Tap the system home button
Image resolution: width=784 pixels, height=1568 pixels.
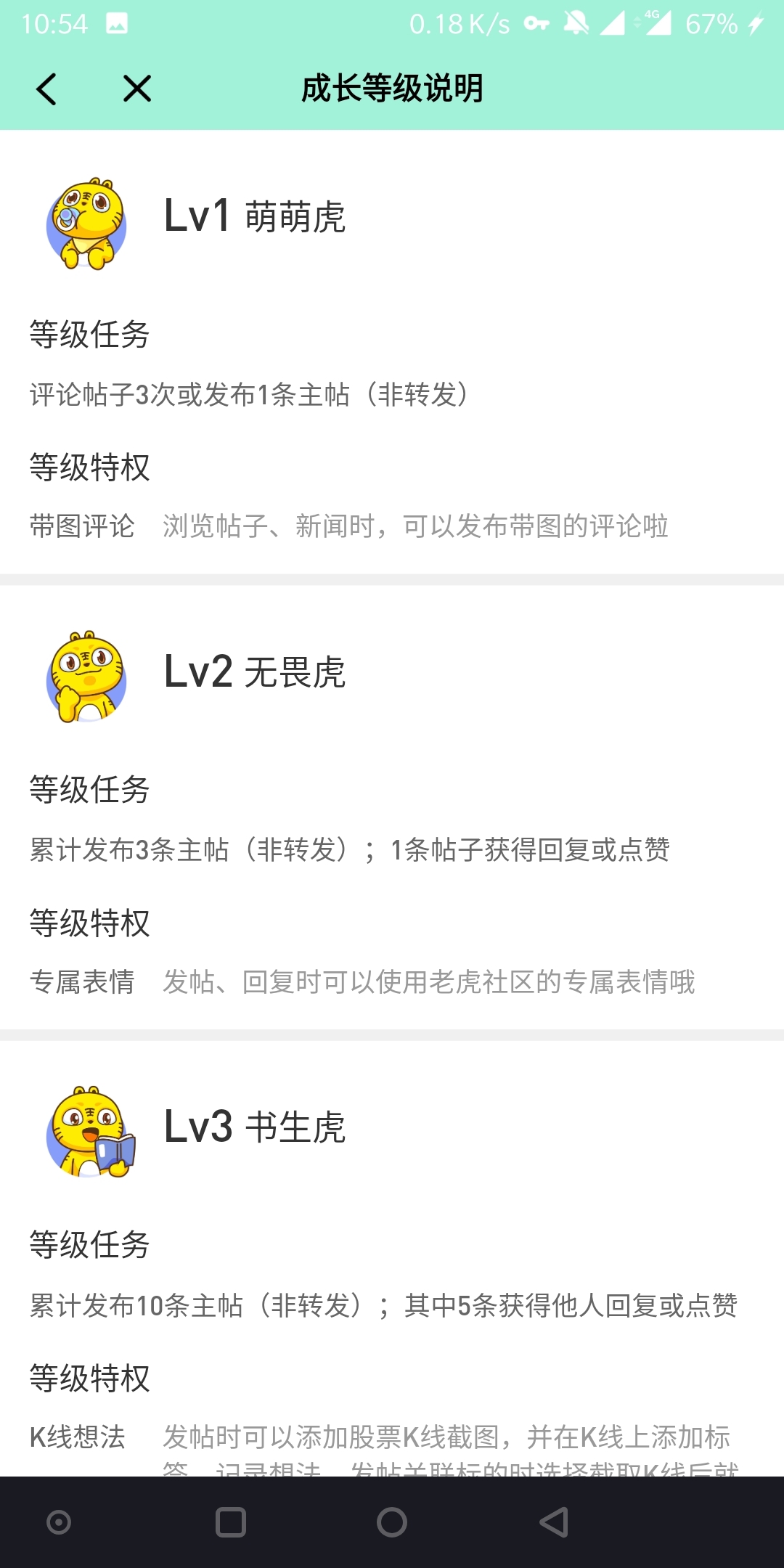click(392, 1522)
